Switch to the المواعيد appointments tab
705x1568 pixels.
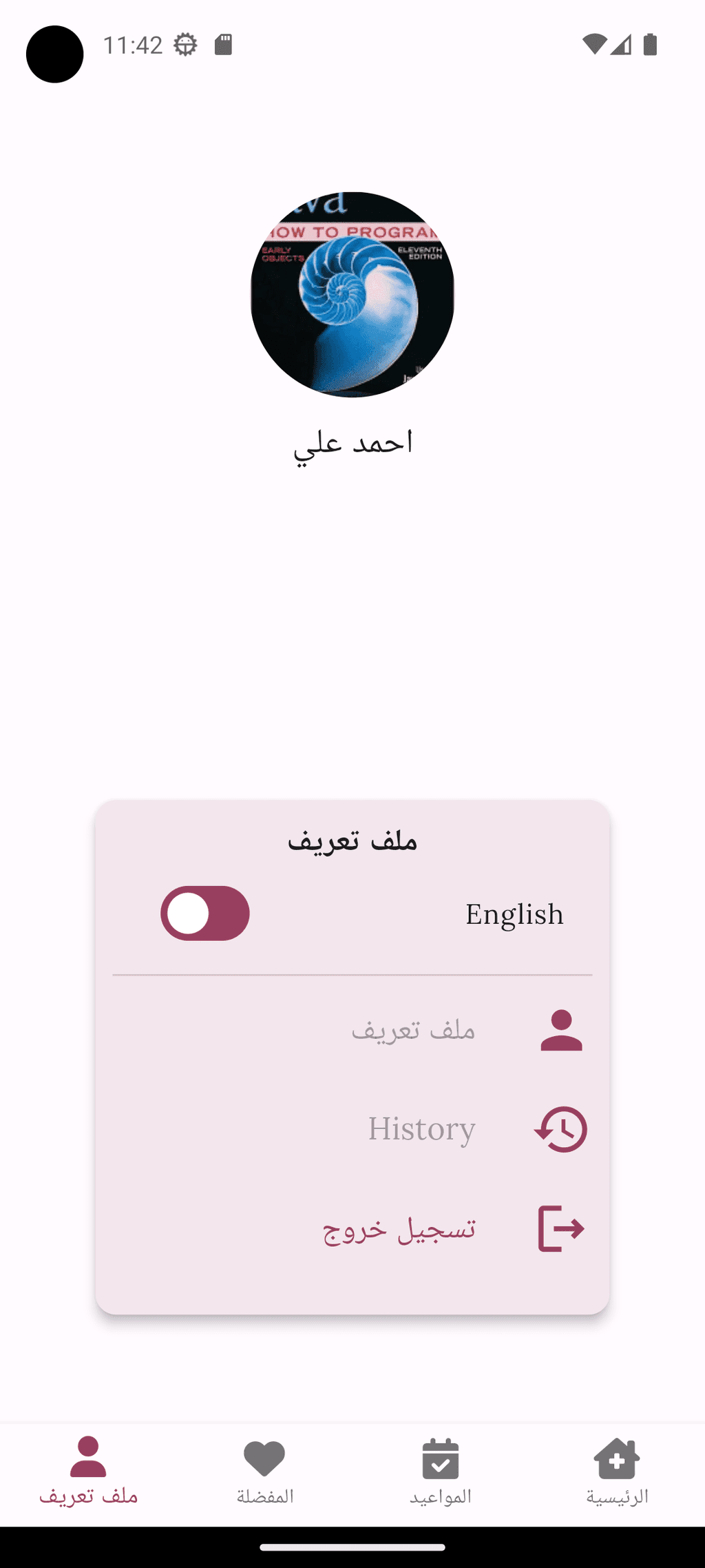pos(441,1472)
